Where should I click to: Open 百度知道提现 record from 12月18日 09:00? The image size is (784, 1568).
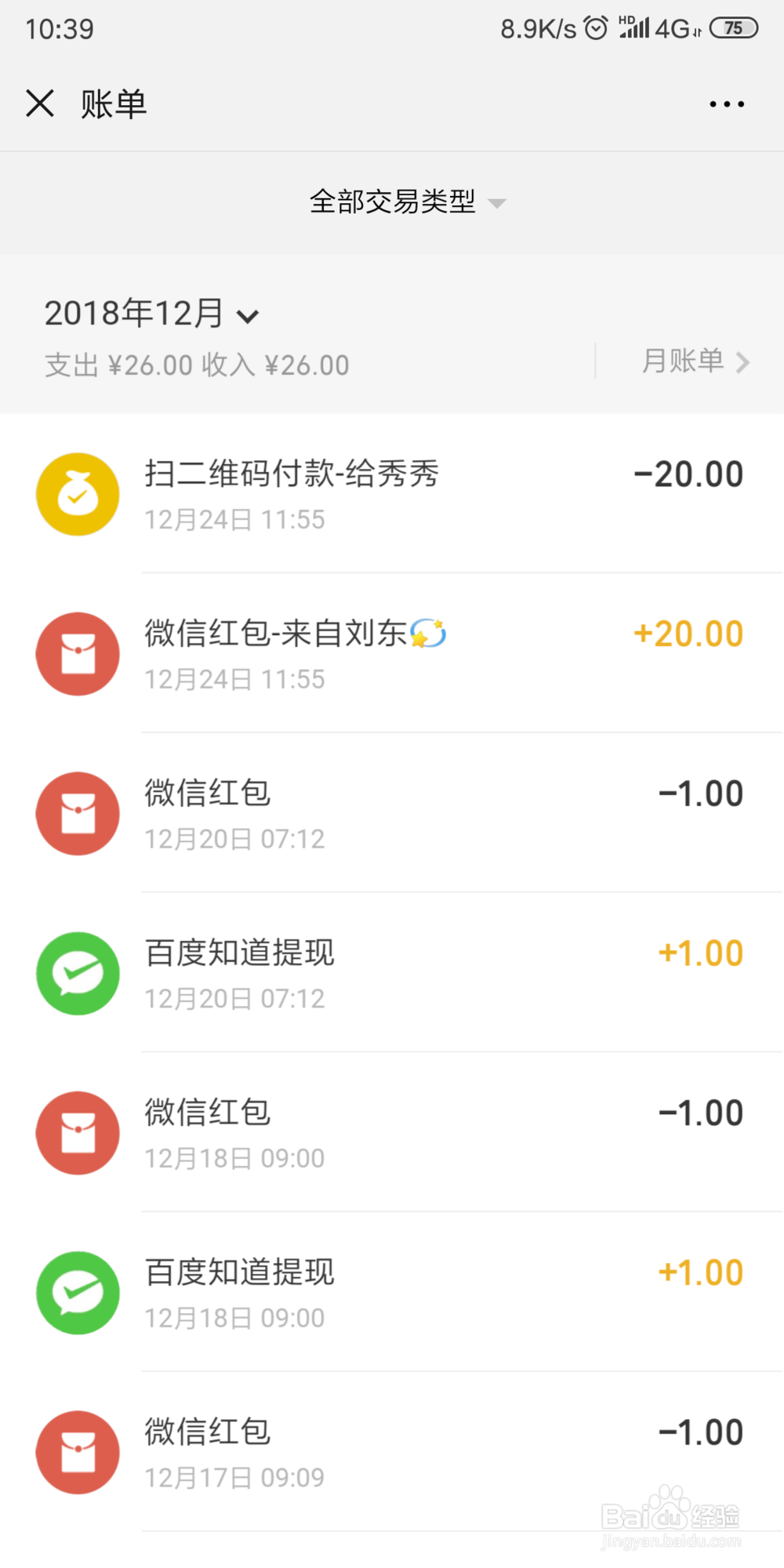pos(392,1293)
